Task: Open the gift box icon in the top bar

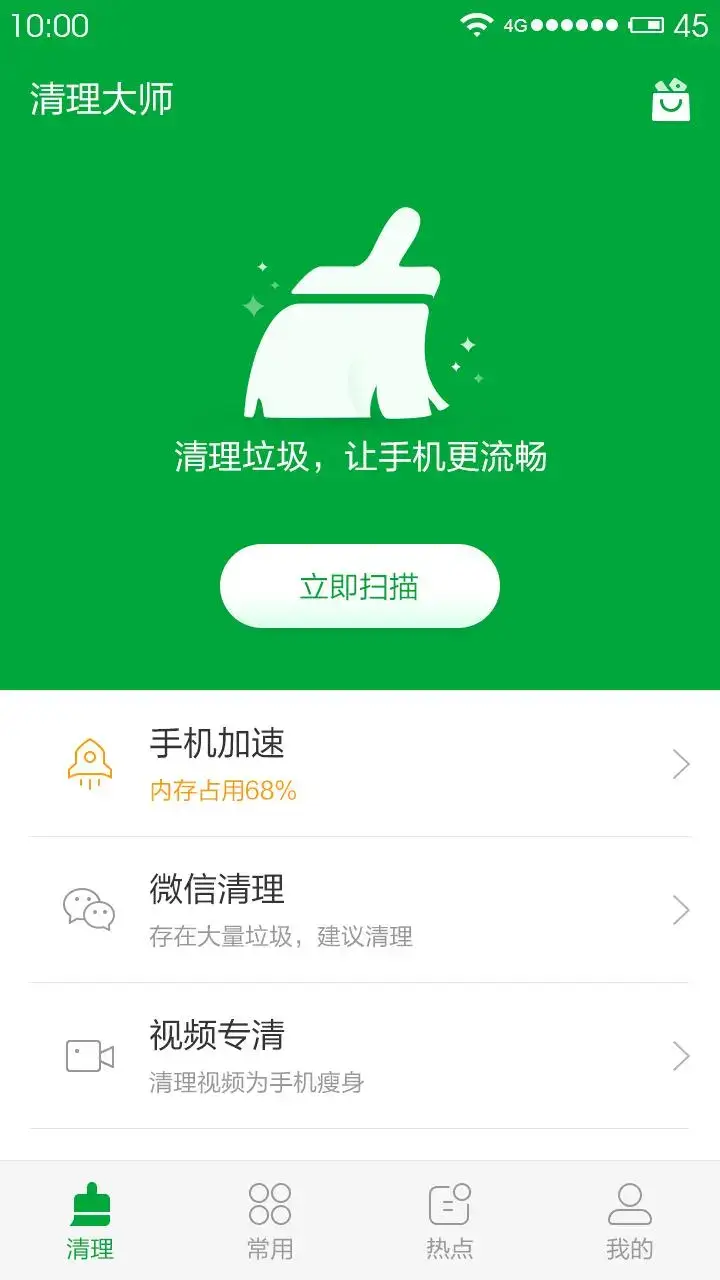Action: point(672,99)
